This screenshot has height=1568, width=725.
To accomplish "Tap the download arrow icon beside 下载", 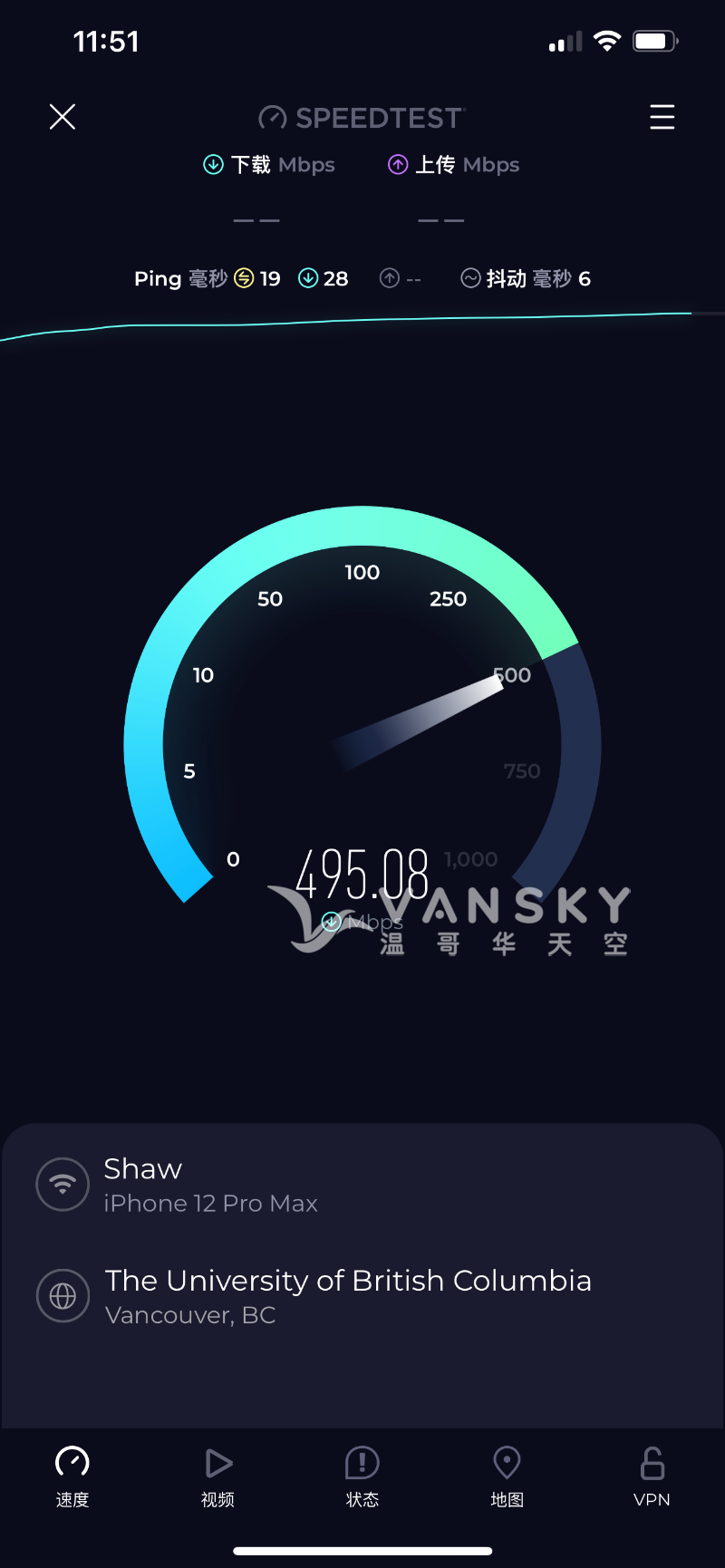I will click(213, 164).
